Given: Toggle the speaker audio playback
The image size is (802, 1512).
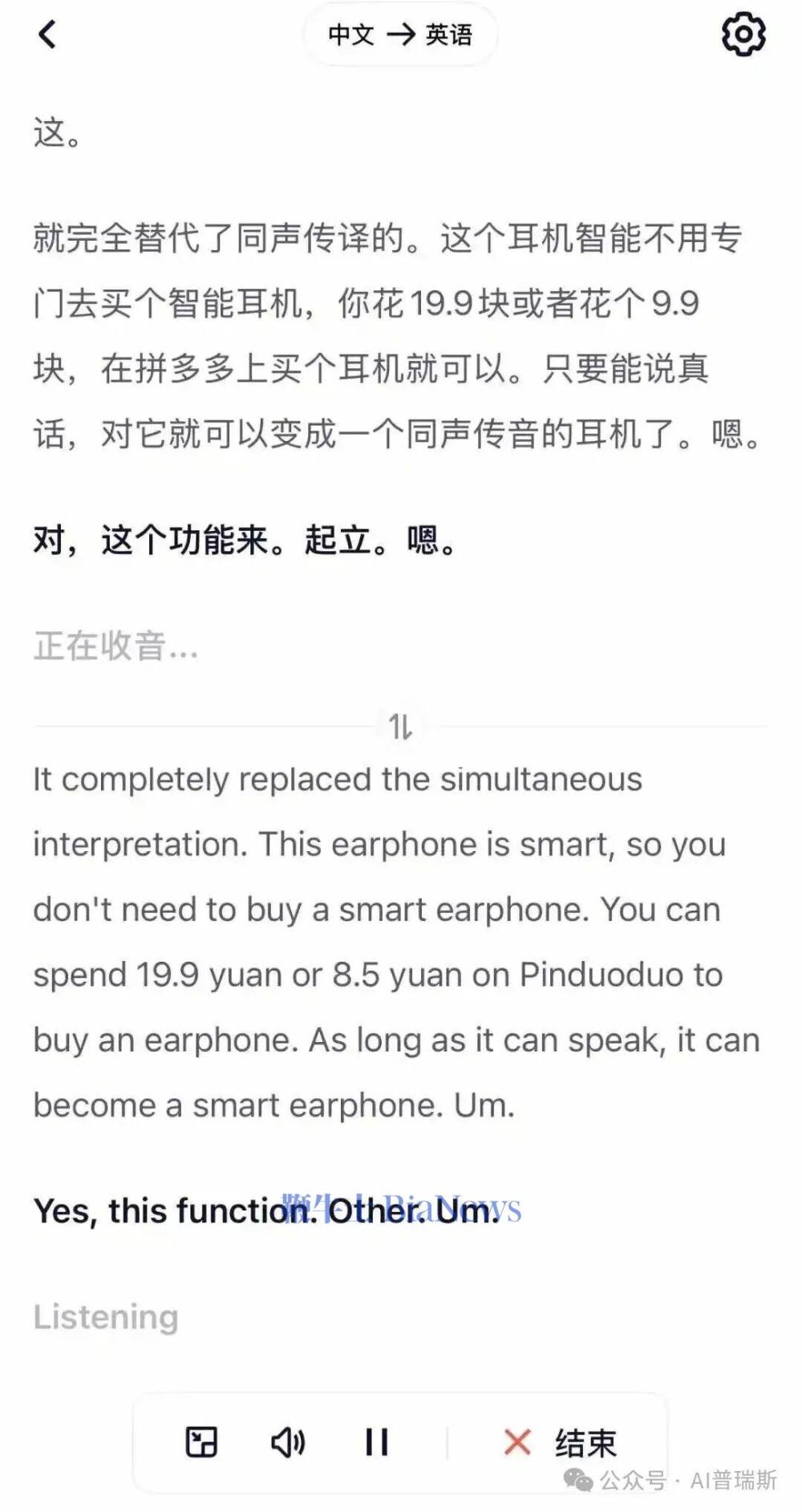Looking at the screenshot, I should tap(288, 1441).
